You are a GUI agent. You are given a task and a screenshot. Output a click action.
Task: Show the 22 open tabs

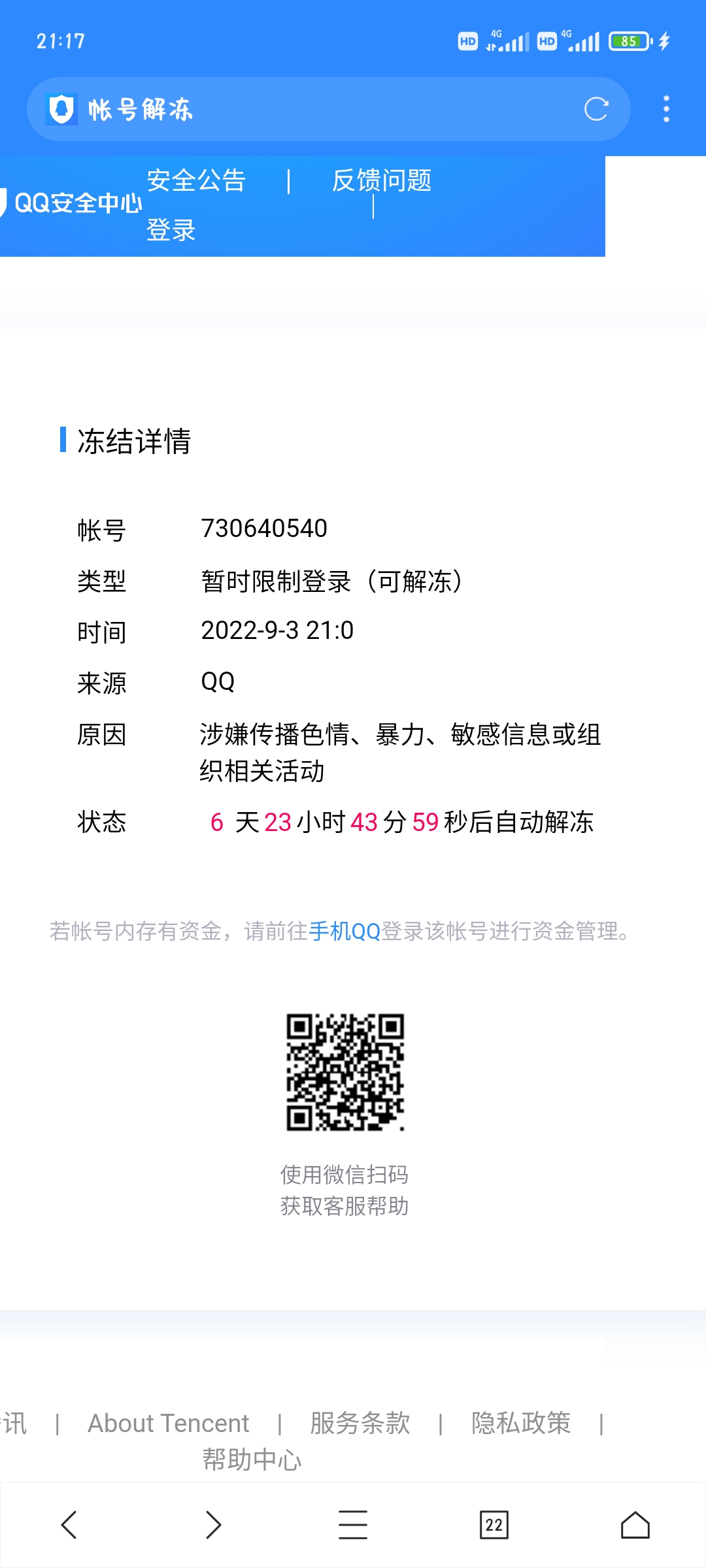pyautogui.click(x=494, y=1525)
